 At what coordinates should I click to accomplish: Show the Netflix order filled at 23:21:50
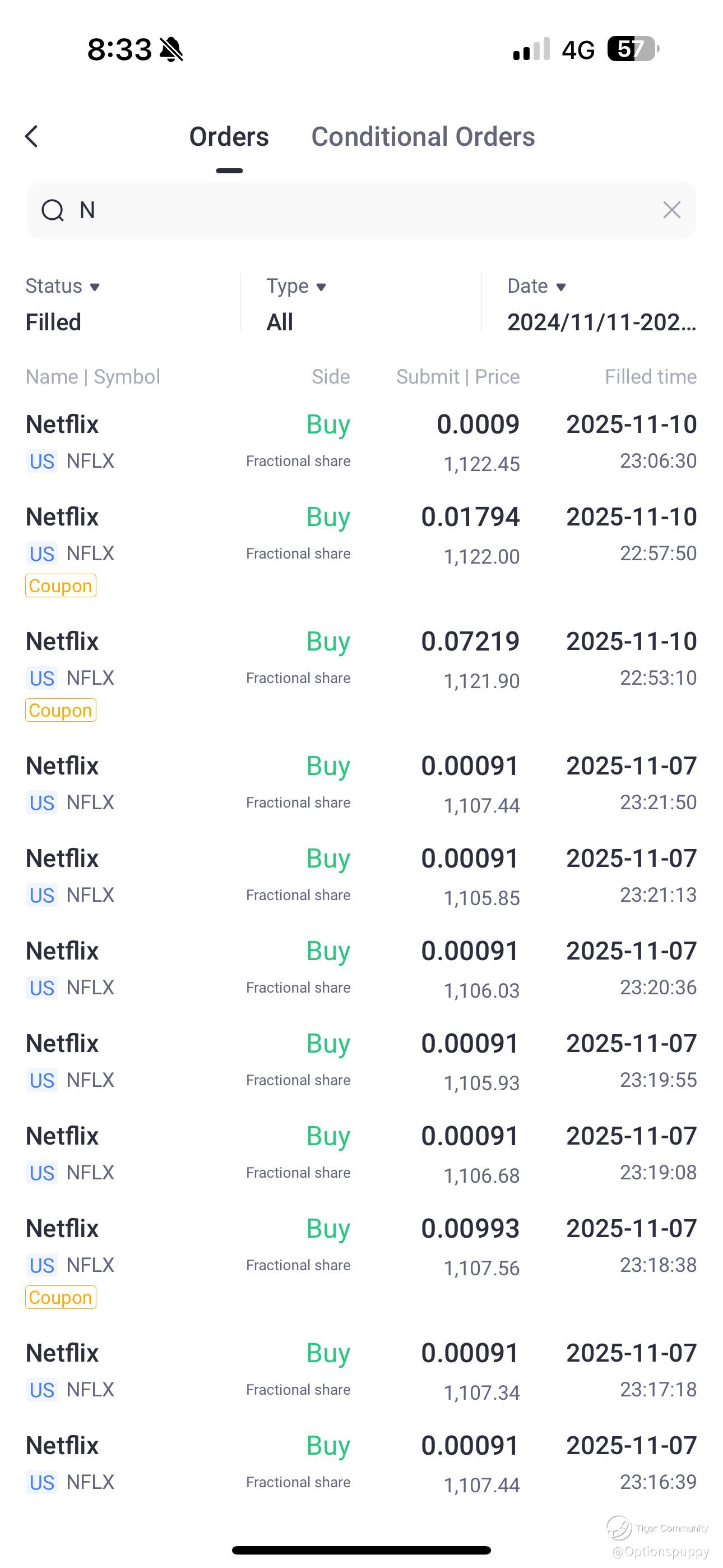click(x=361, y=783)
